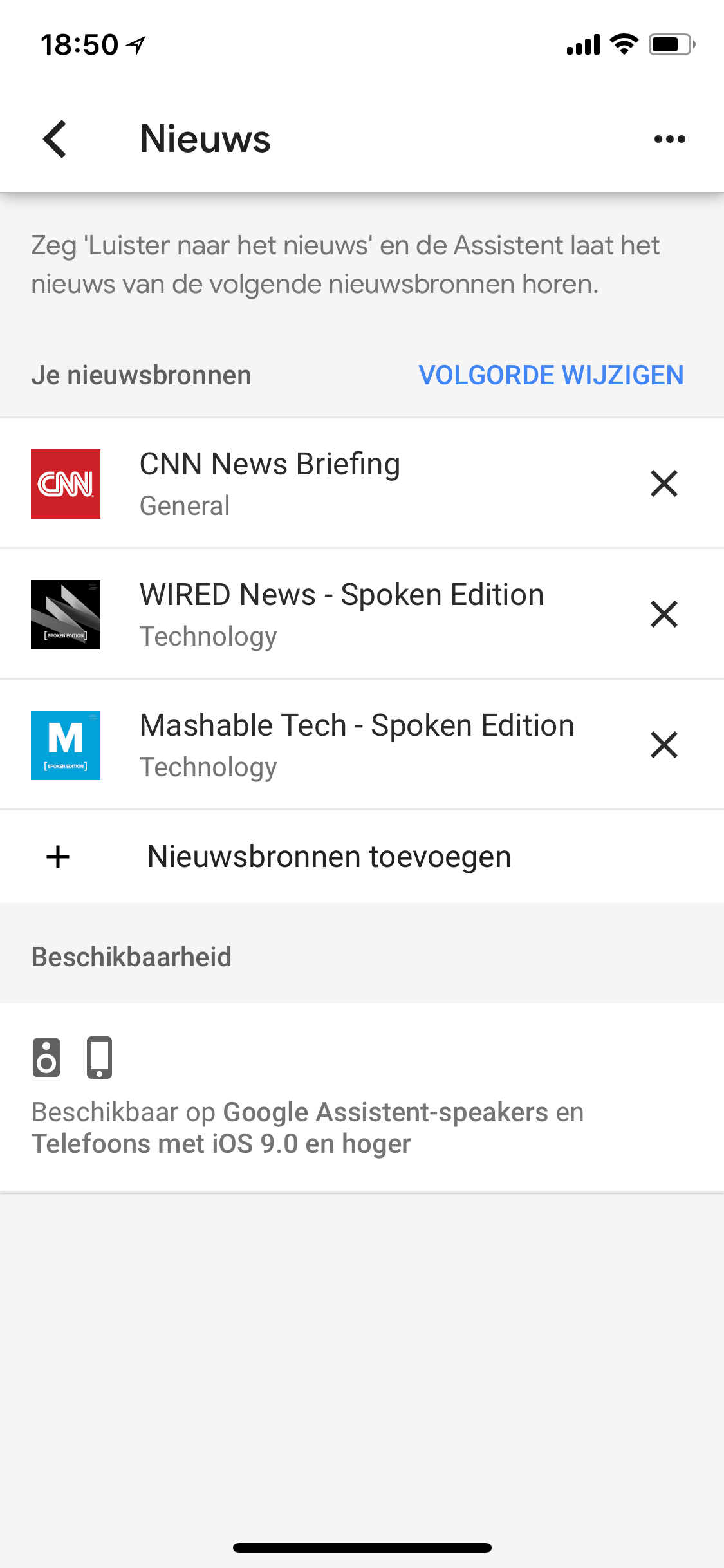Remove CNN News Briefing source

[664, 483]
